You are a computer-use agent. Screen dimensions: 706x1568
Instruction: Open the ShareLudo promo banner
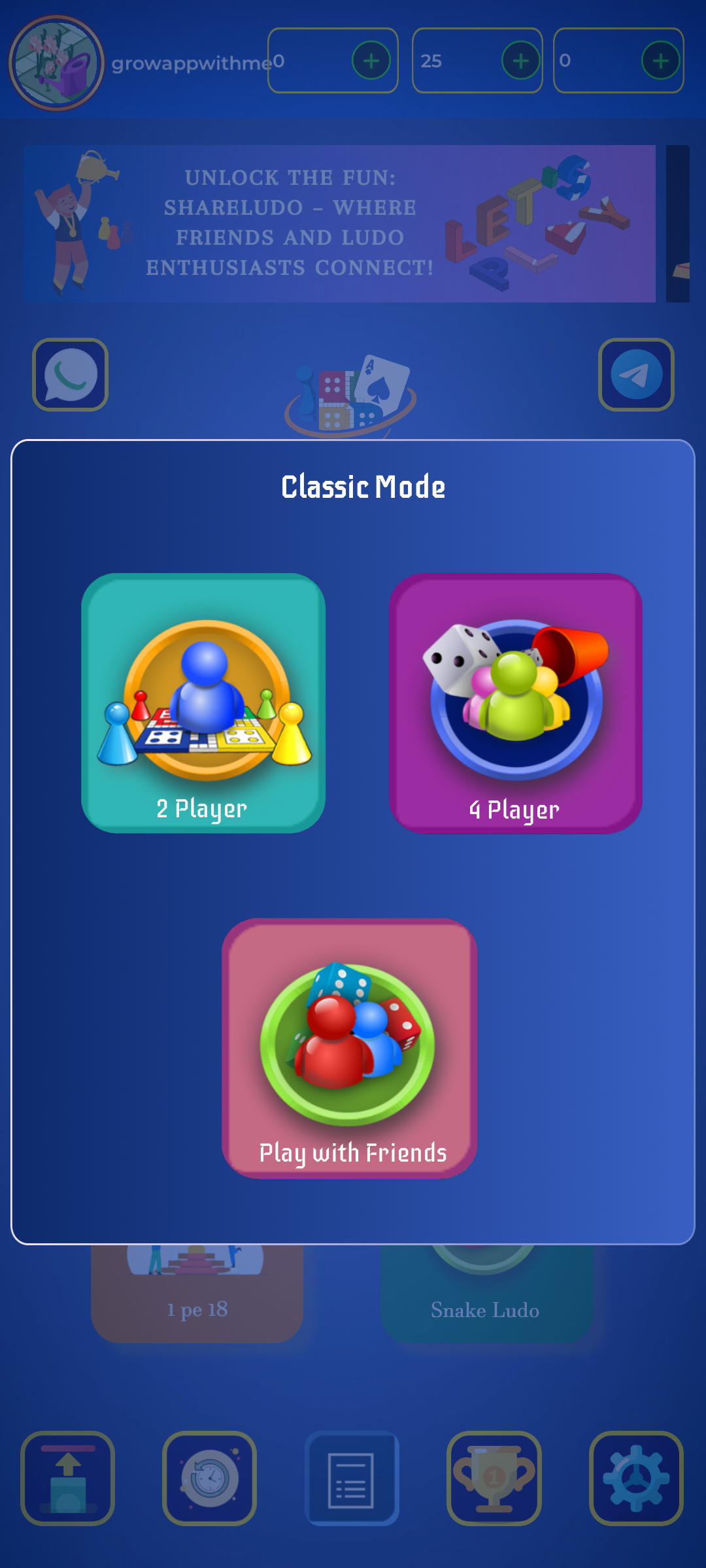(x=339, y=223)
